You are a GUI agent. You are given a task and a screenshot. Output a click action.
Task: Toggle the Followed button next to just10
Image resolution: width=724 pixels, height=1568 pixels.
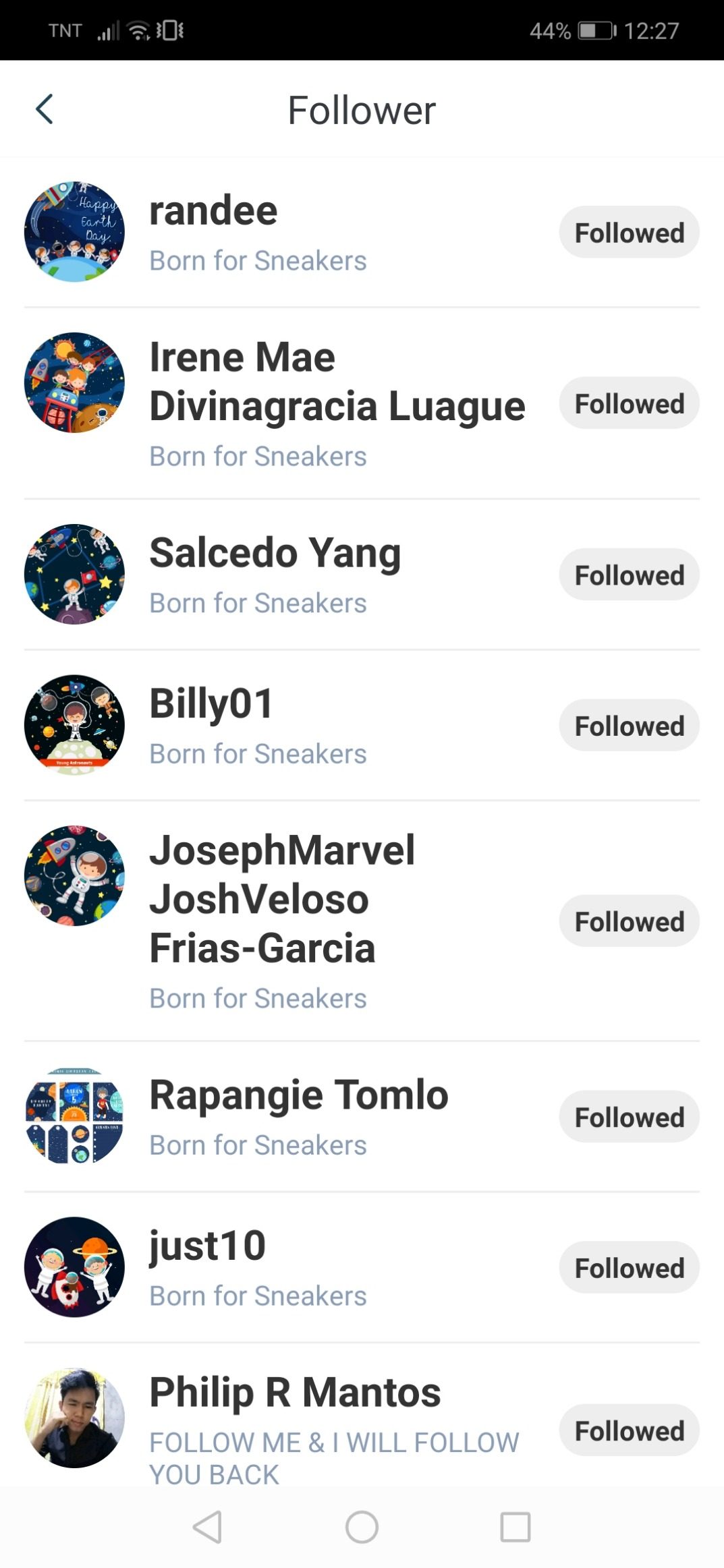629,1268
